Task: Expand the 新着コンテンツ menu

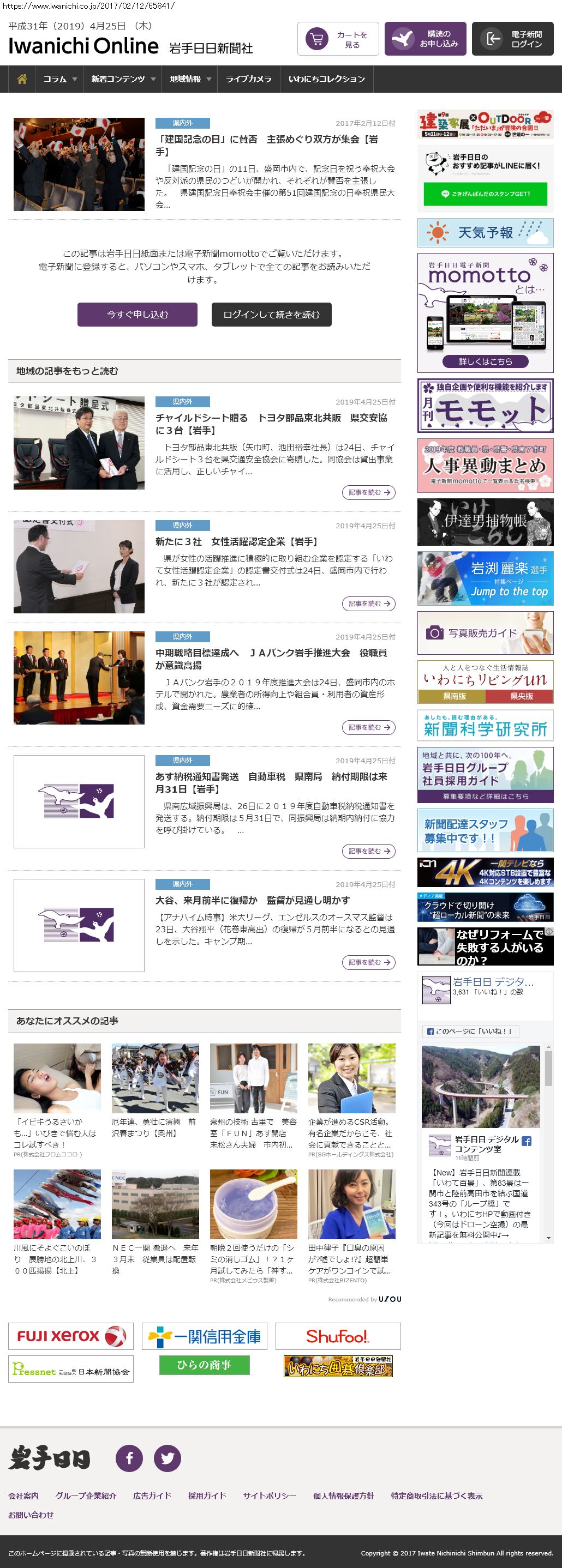Action: (123, 79)
